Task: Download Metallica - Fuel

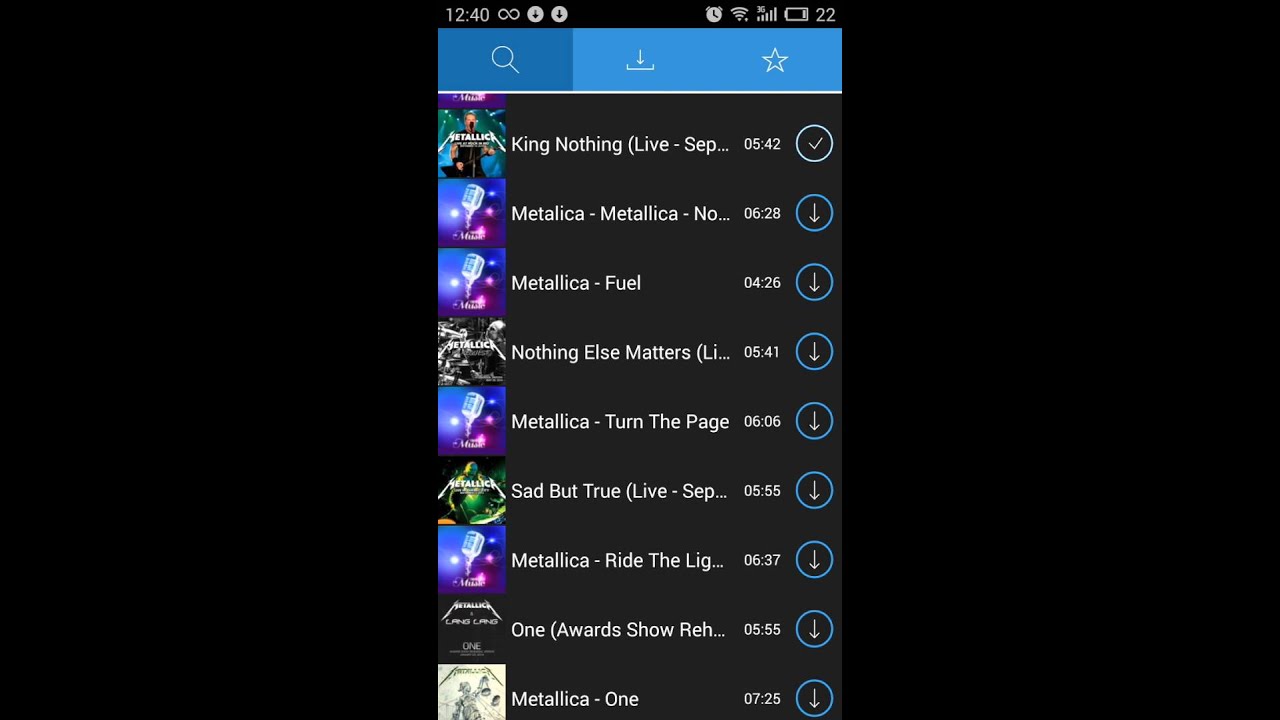Action: click(814, 283)
